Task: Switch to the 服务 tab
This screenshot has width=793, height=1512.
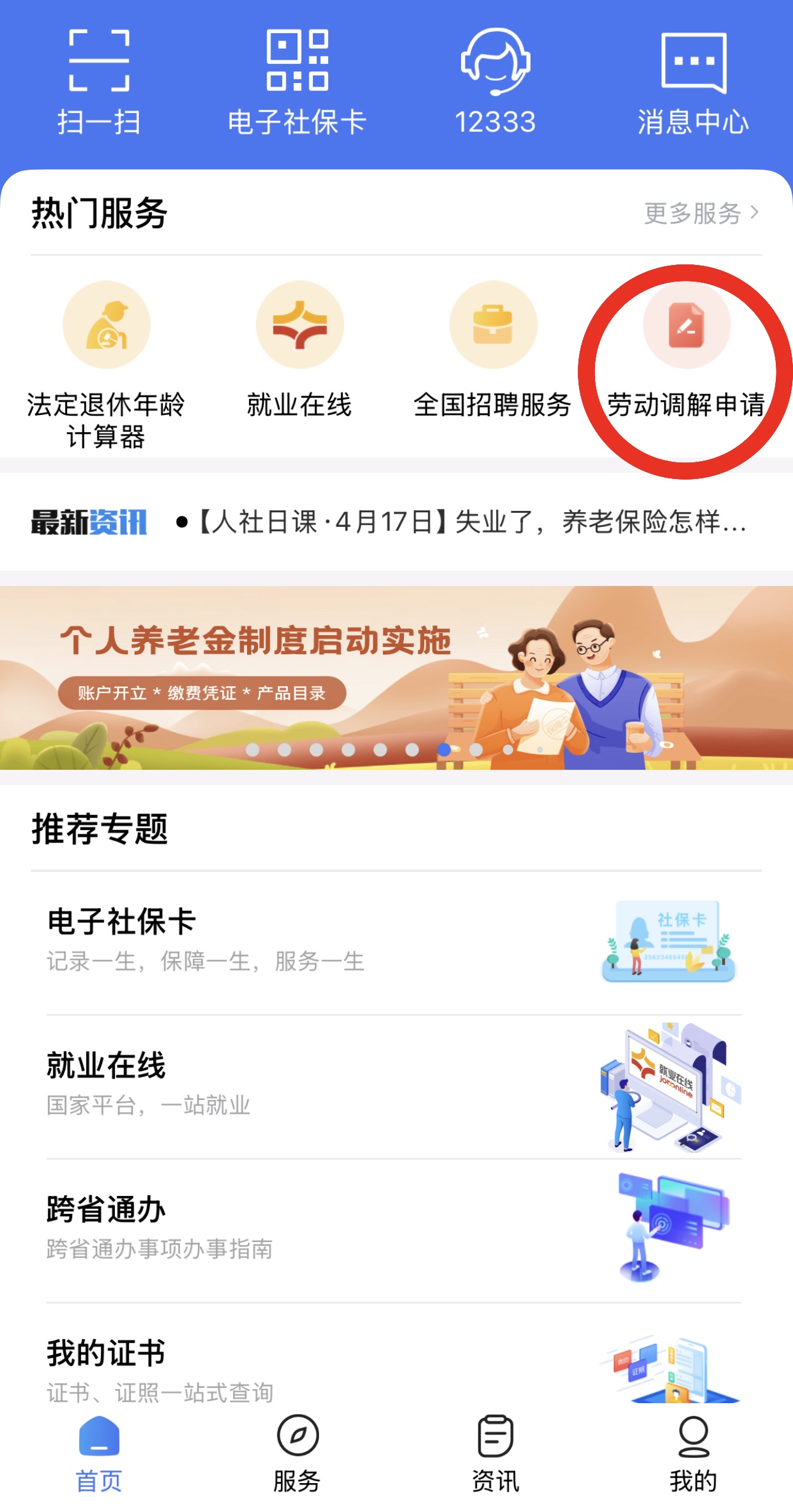Action: tap(297, 1454)
